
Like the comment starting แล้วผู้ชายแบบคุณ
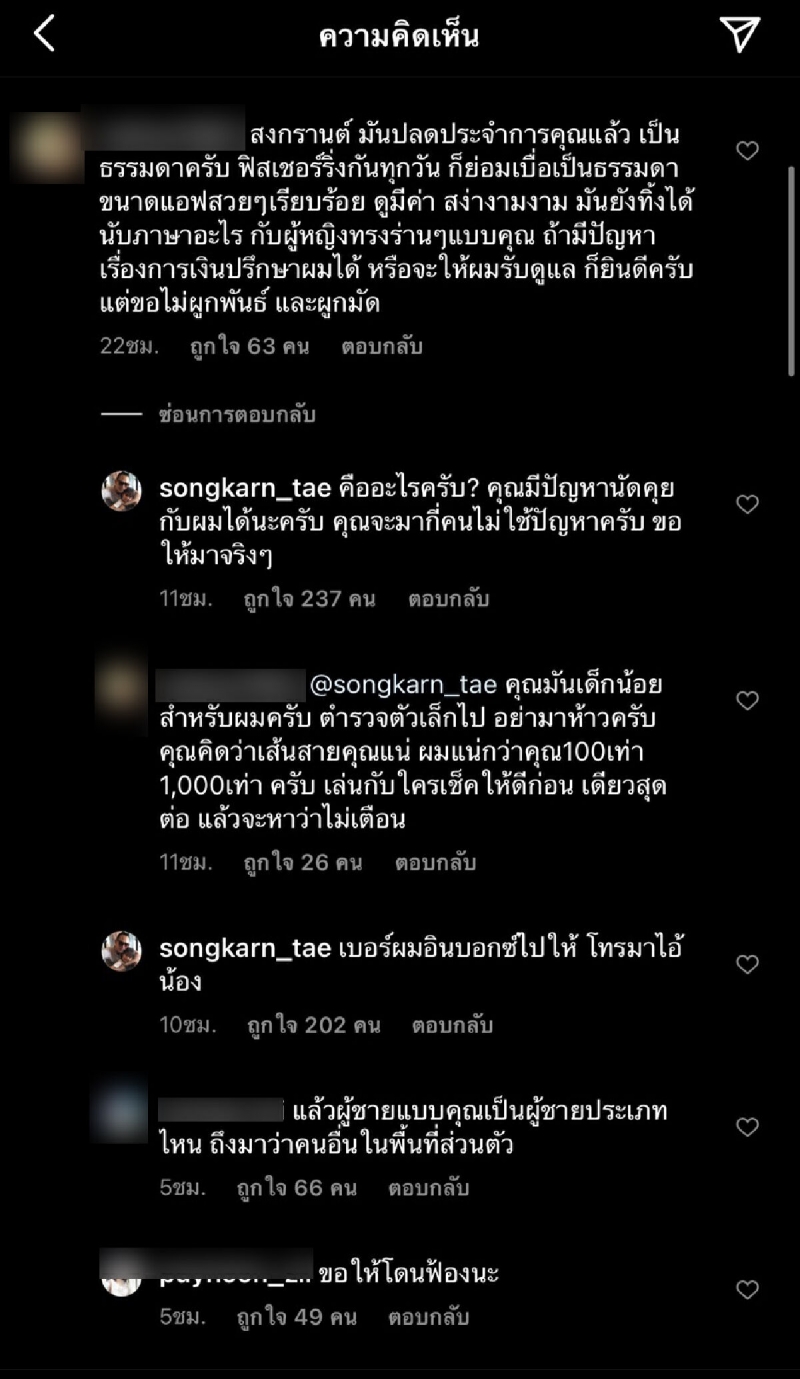(x=747, y=1127)
